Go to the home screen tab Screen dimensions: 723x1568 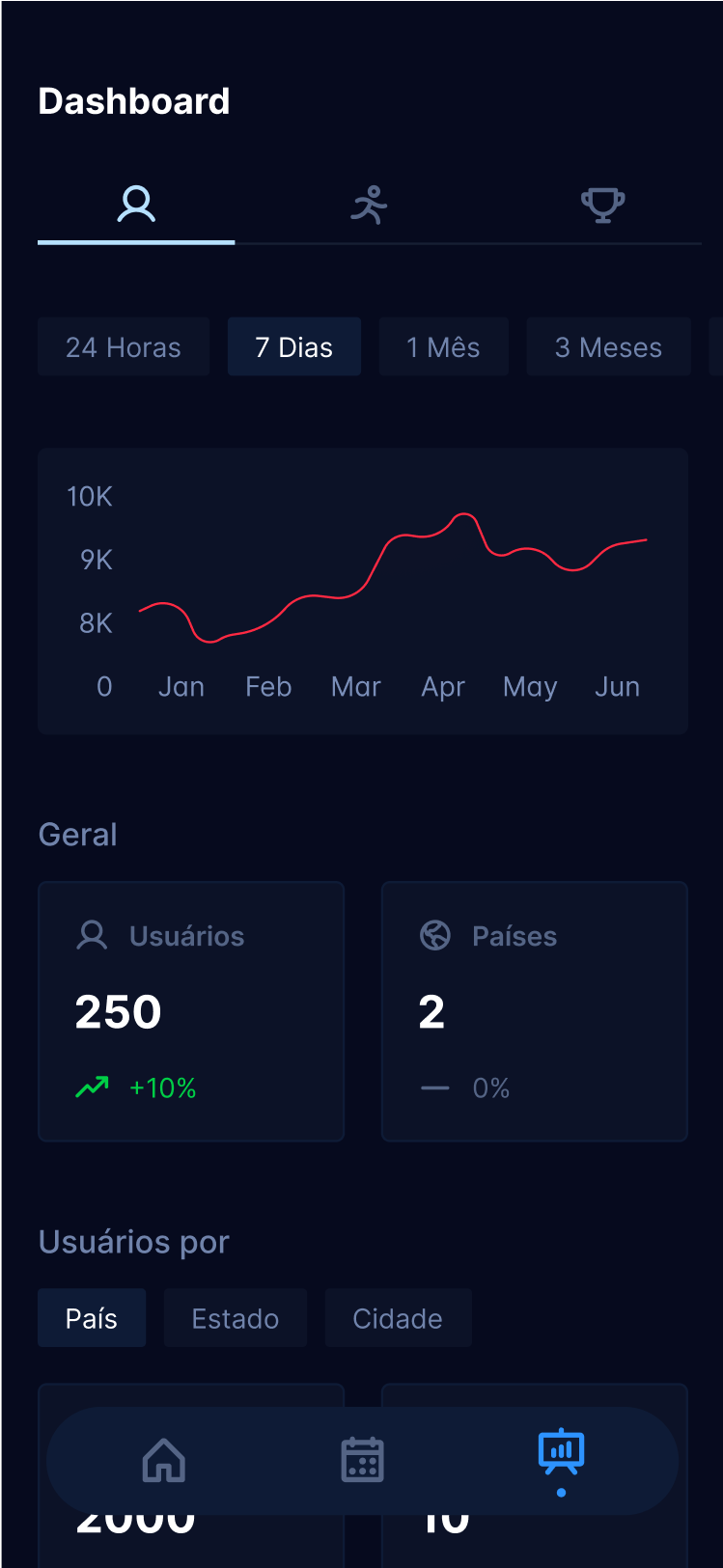(x=164, y=1460)
